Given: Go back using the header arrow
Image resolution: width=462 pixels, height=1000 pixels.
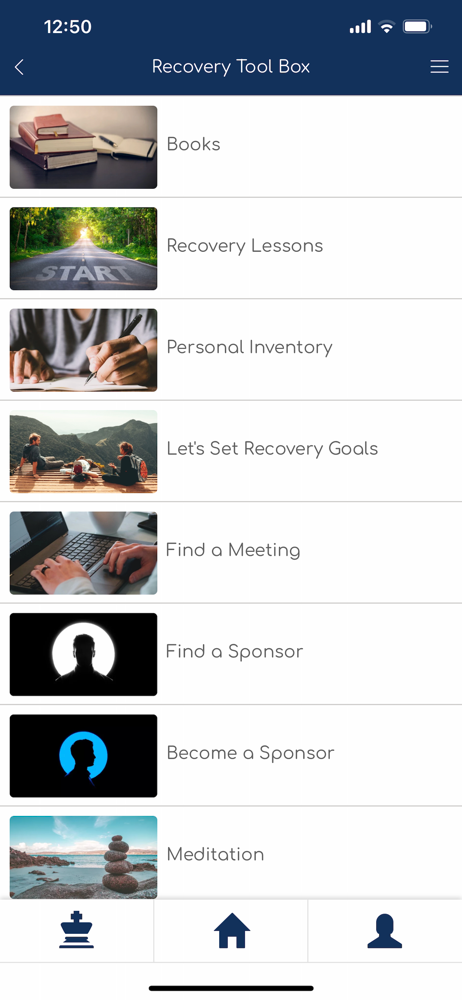Looking at the screenshot, I should [19, 67].
